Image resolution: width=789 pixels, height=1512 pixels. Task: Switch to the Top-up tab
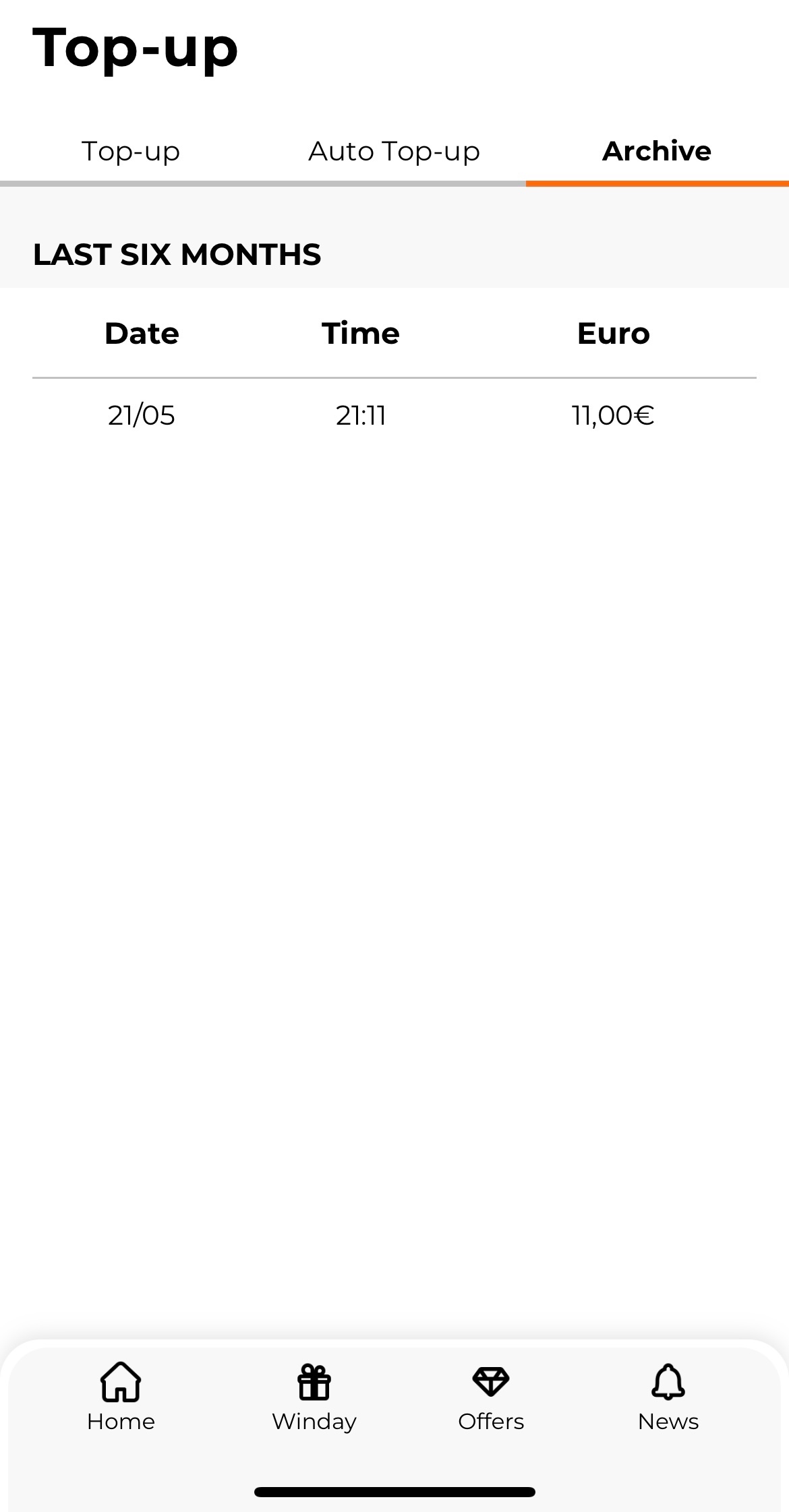(131, 152)
